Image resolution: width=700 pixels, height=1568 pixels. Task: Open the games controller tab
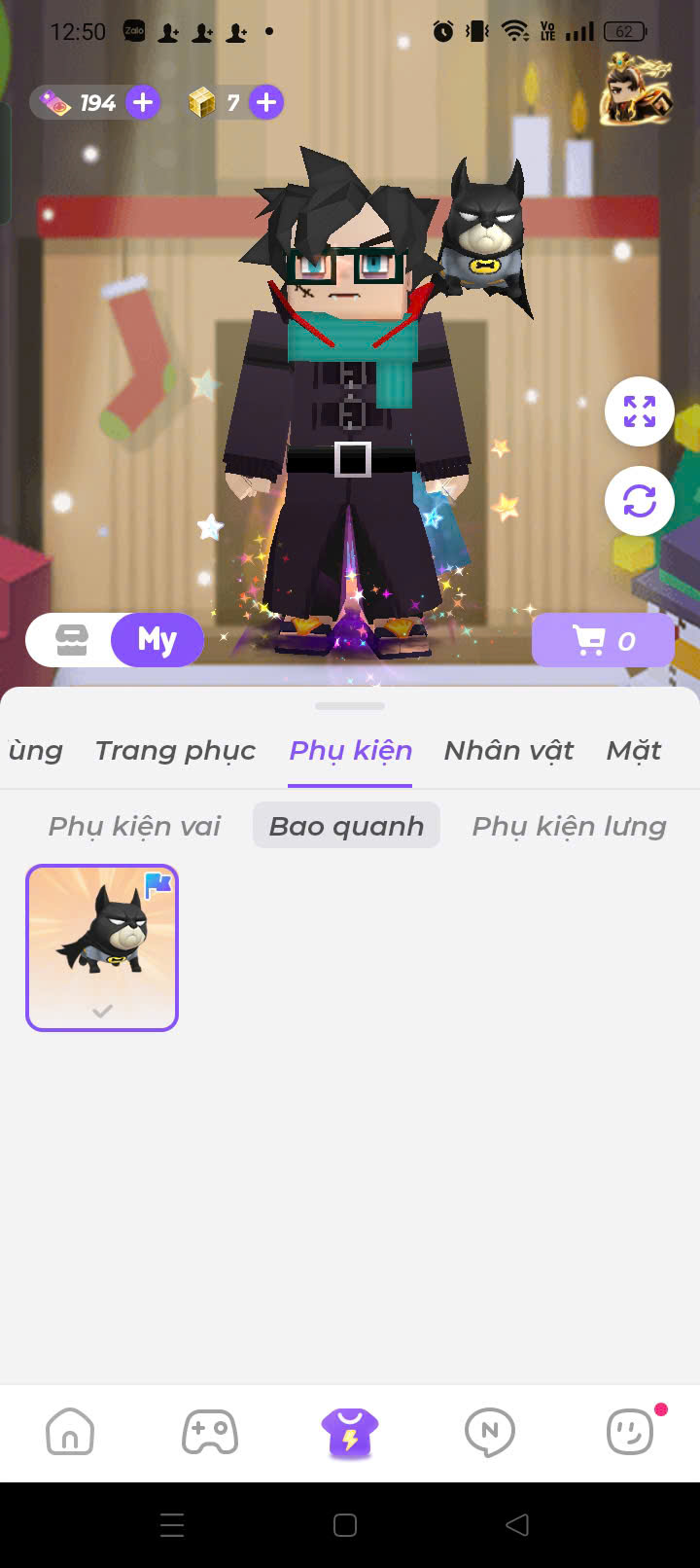click(x=210, y=1432)
